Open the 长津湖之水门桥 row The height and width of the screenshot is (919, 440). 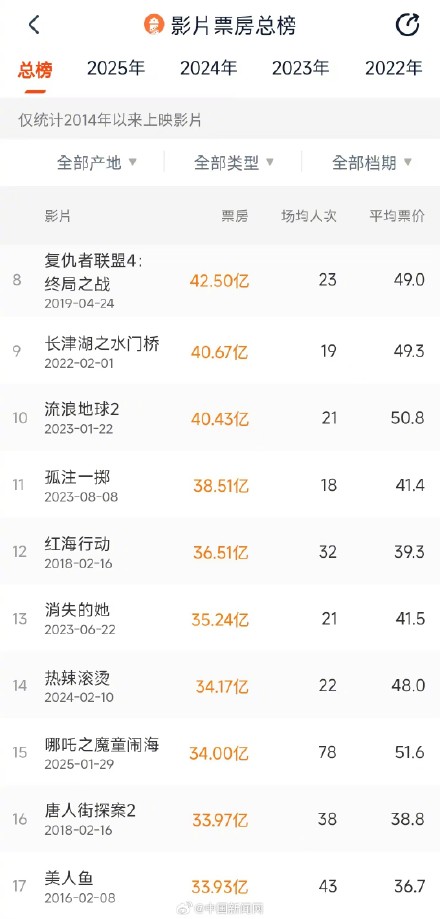(220, 351)
